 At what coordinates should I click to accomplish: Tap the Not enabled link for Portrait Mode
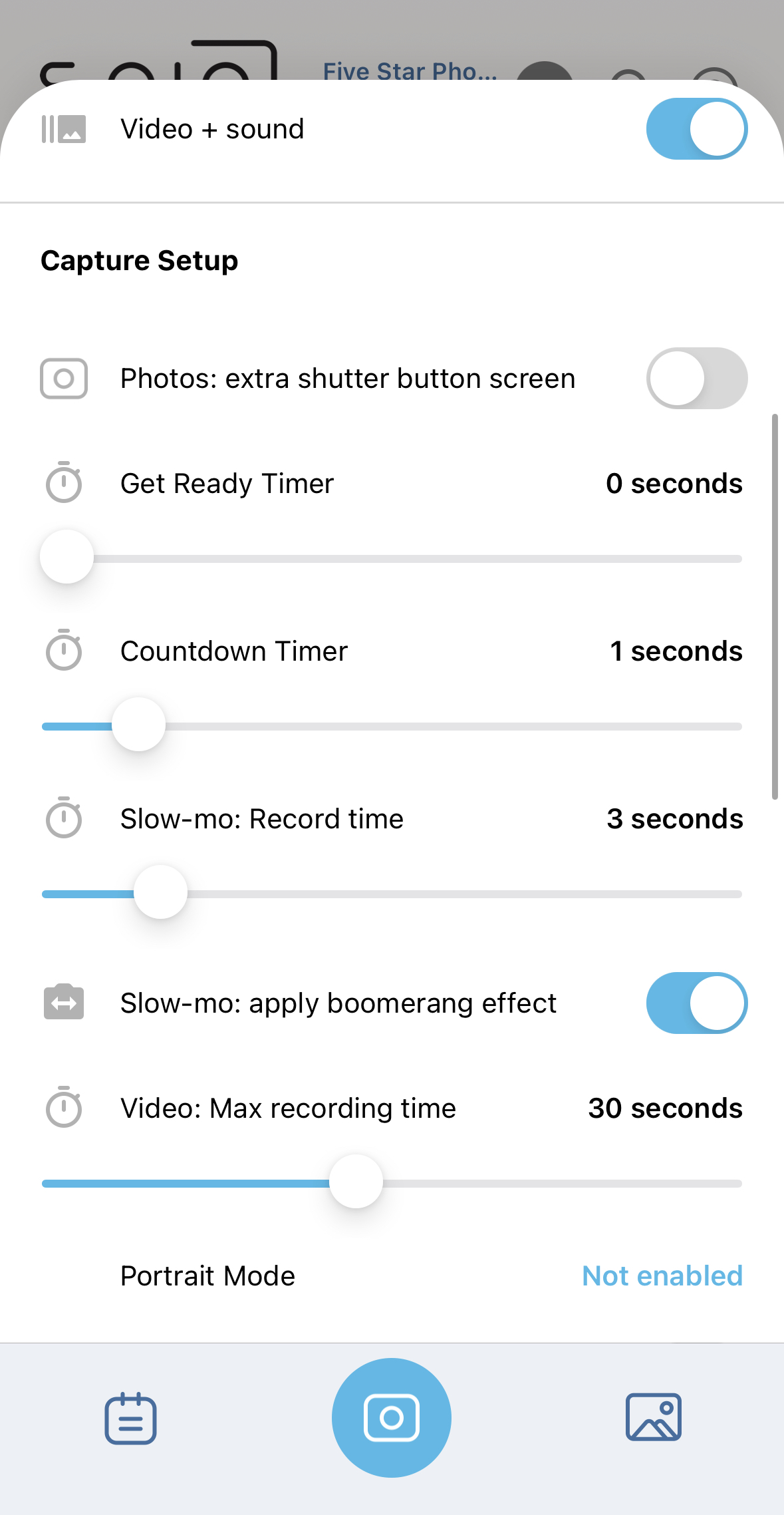661,1275
